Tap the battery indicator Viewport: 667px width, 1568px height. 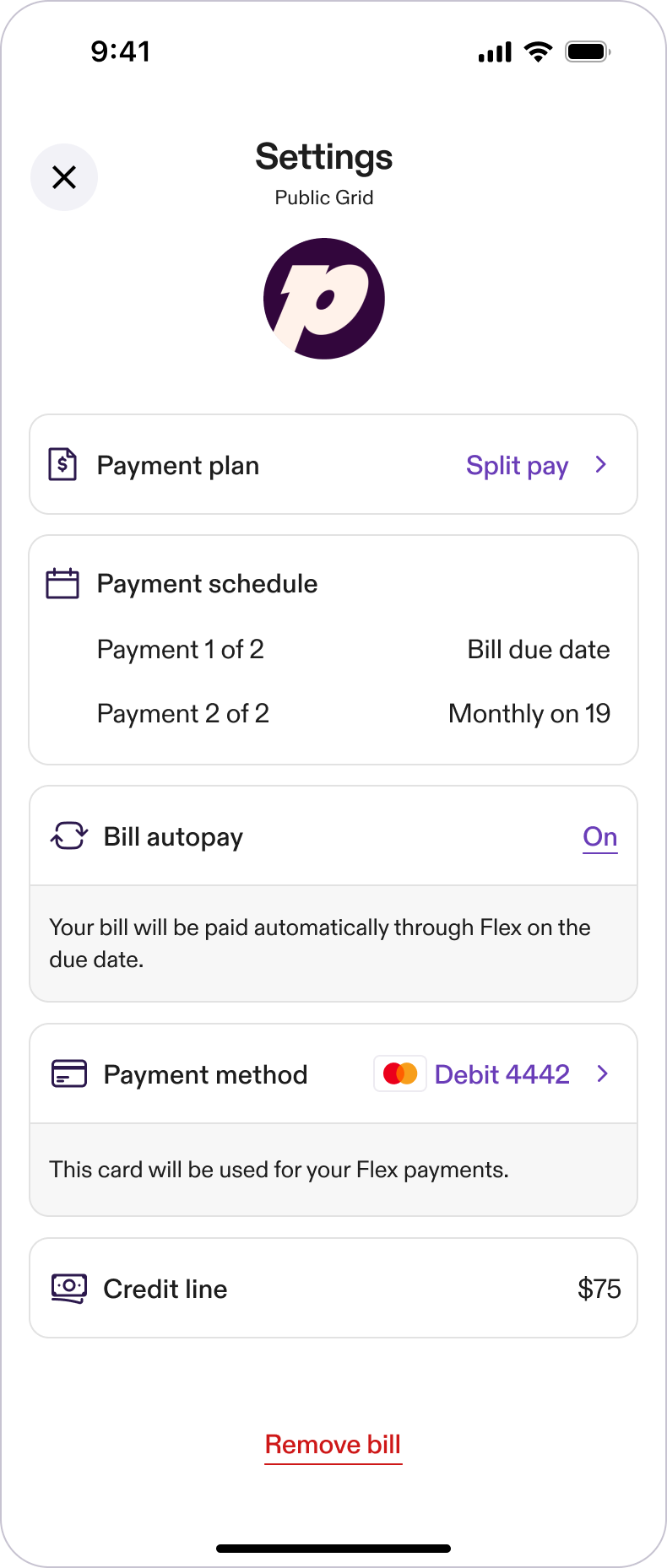[587, 51]
